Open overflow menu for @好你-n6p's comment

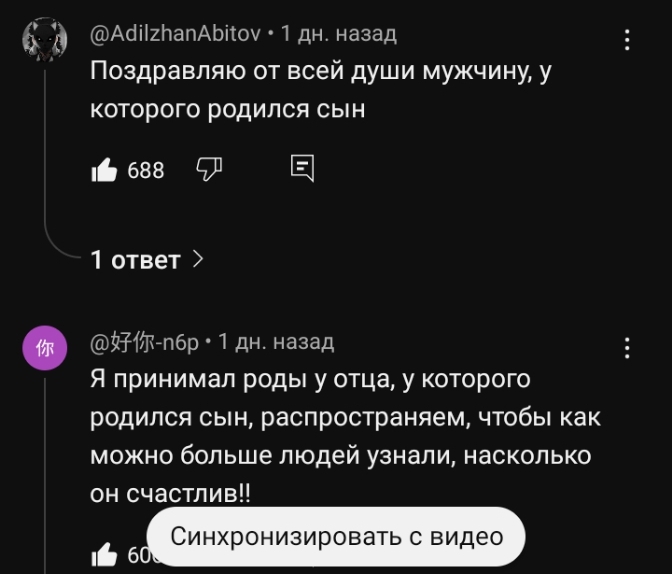(x=627, y=348)
